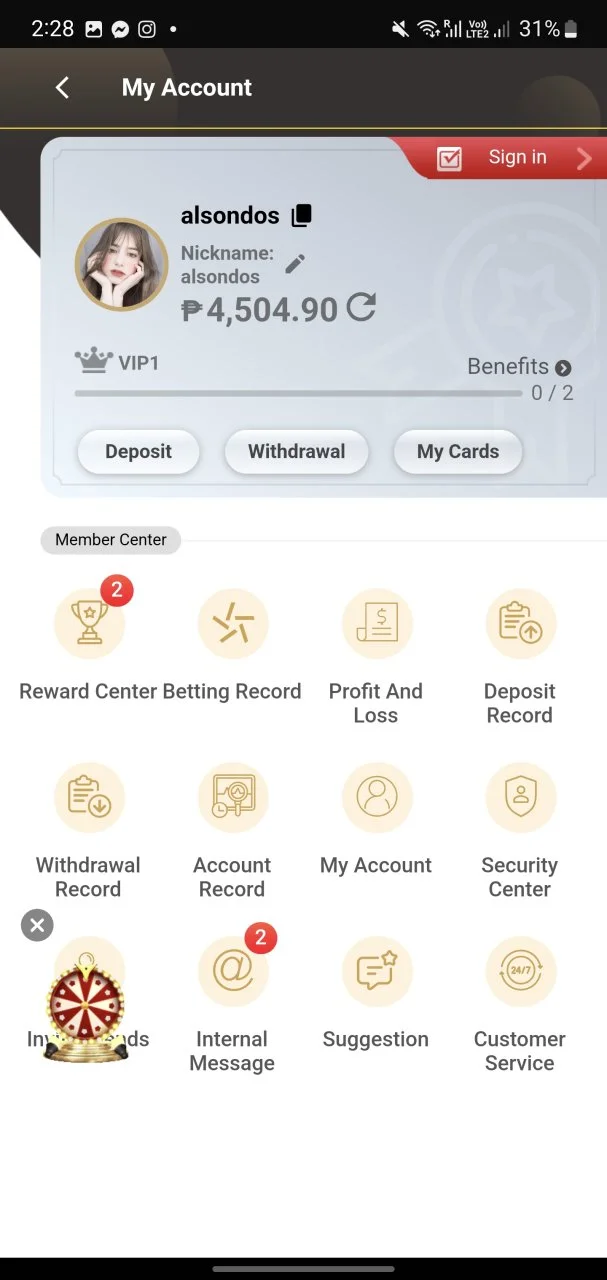607x1280 pixels.
Task: Open the Deposit page
Action: (x=138, y=452)
